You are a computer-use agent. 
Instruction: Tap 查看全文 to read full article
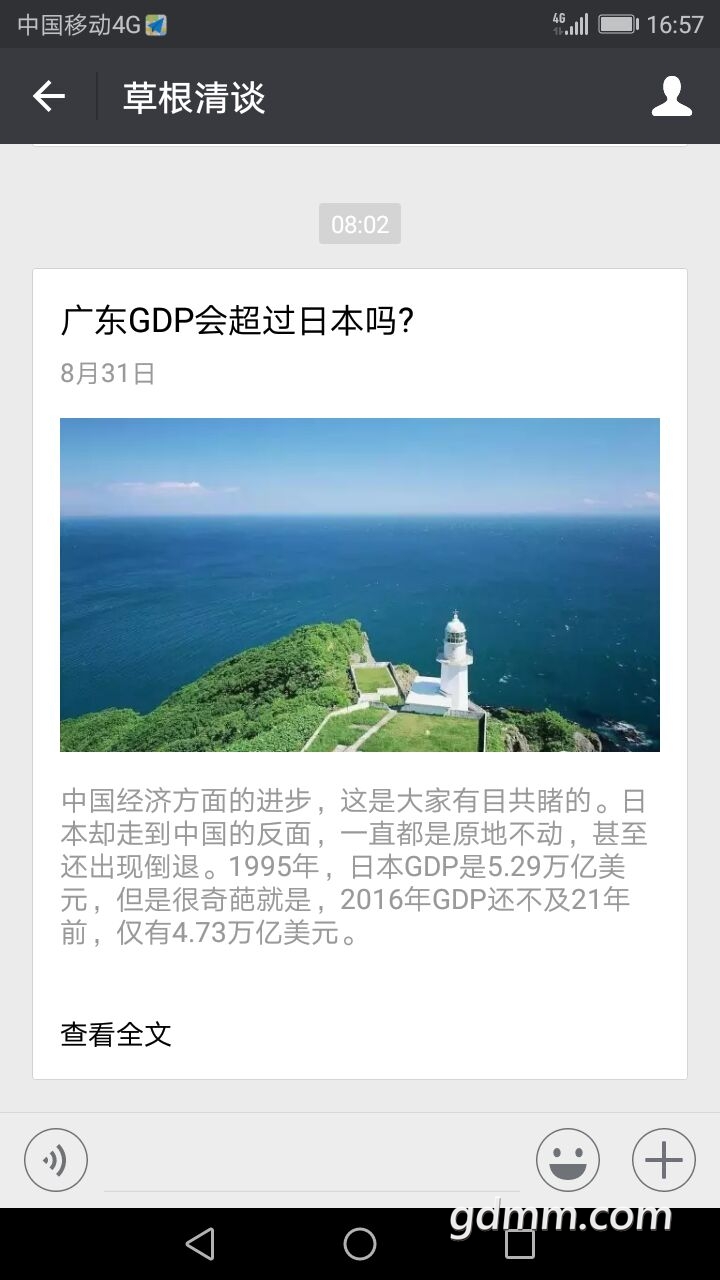(116, 1034)
